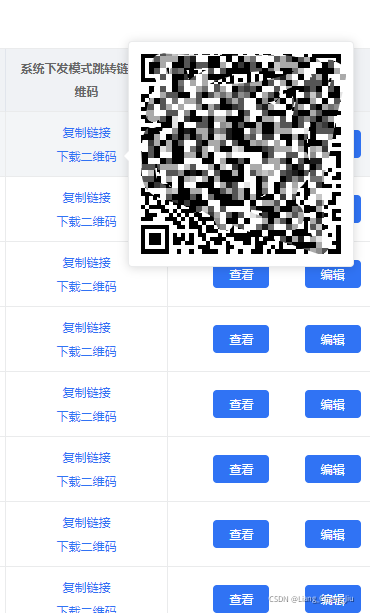Tap 查看 next to the CSDN watermark
370x613 pixels.
point(241,599)
